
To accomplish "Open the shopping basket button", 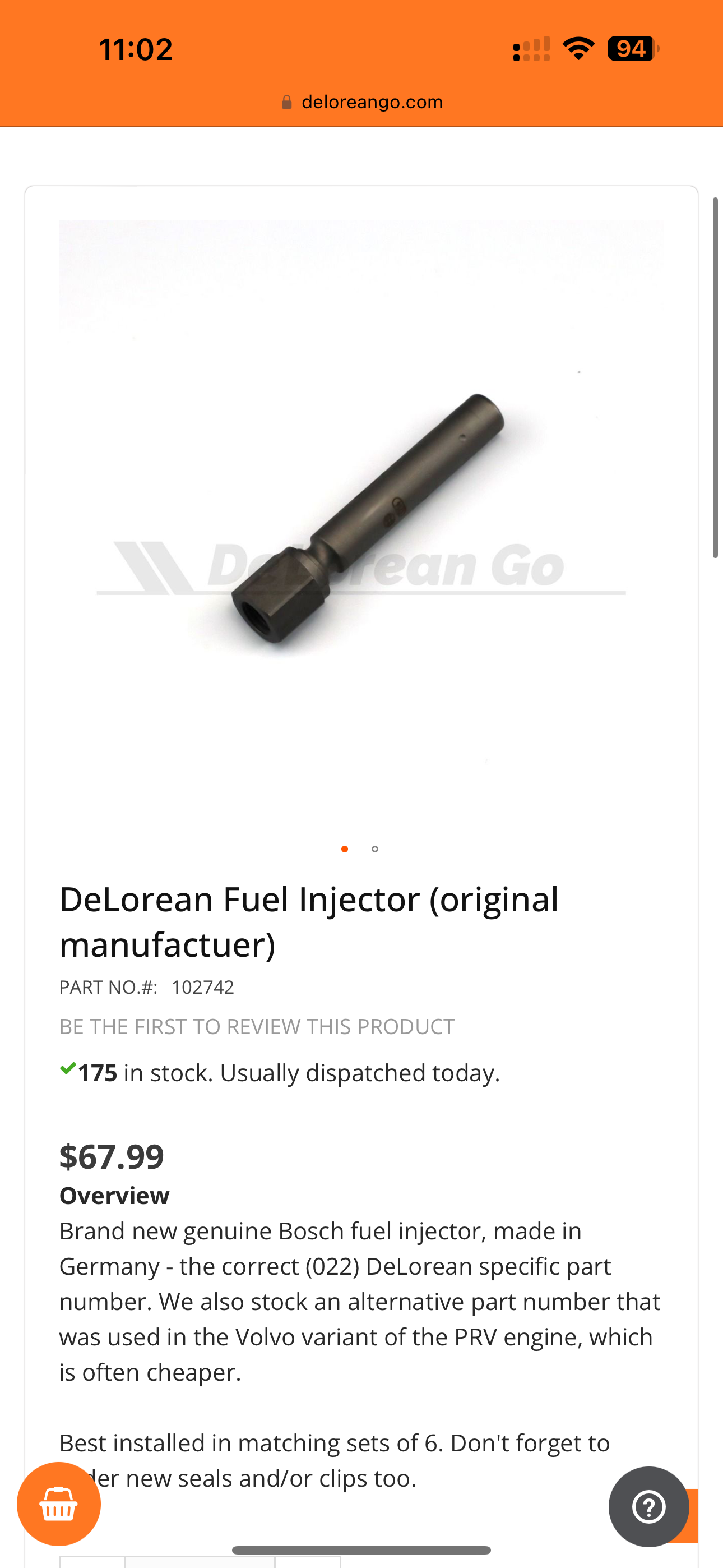I will pos(58,1504).
